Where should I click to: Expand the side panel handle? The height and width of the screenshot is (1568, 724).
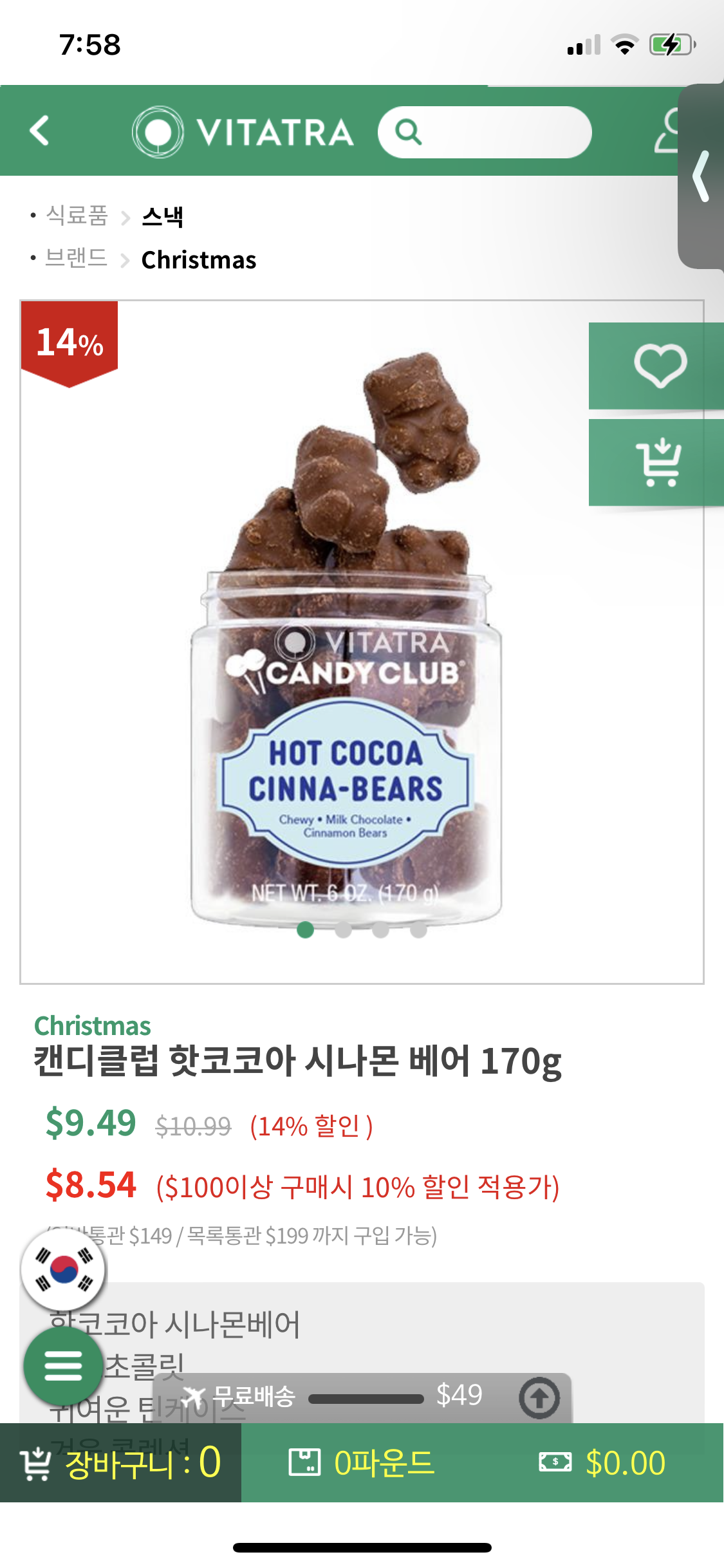coord(701,176)
